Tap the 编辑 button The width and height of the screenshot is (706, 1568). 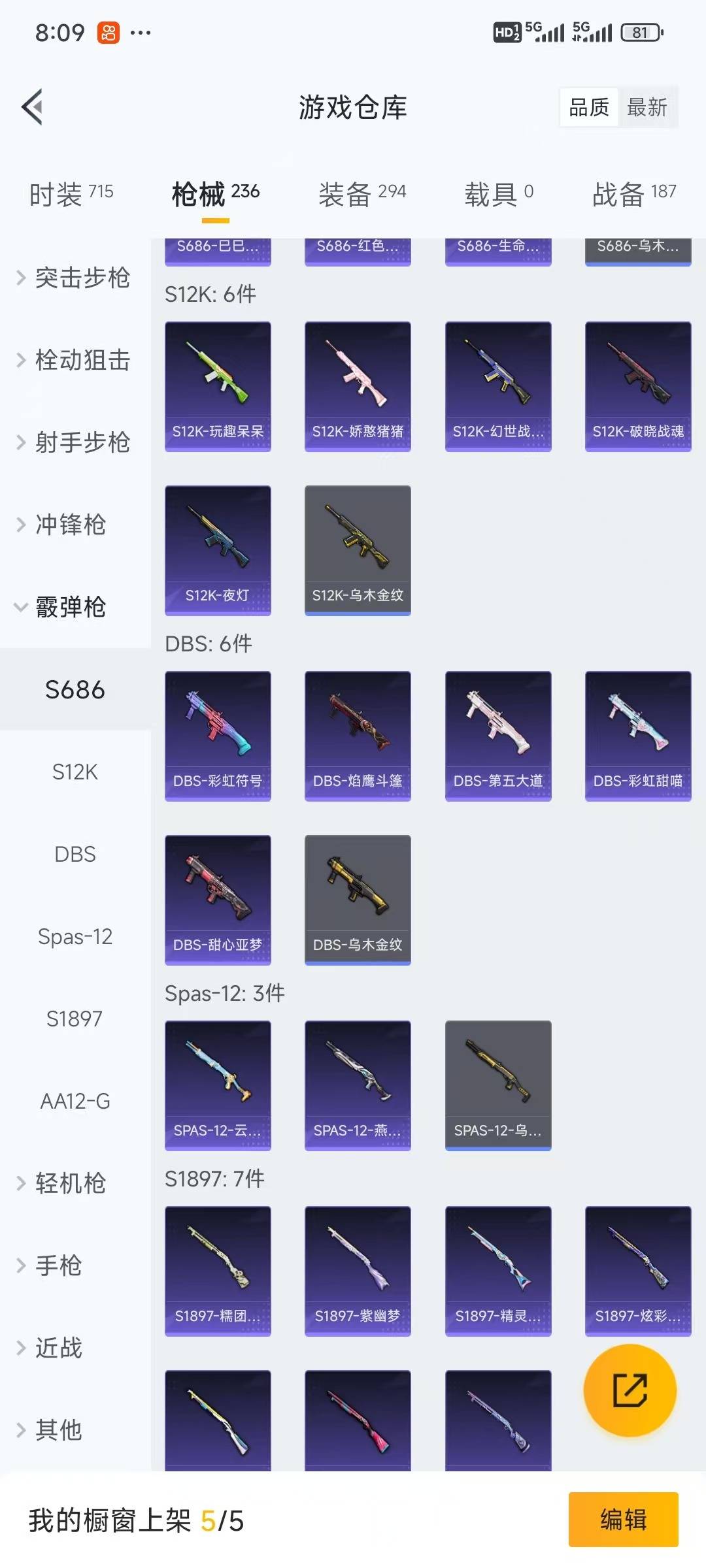[x=623, y=1520]
